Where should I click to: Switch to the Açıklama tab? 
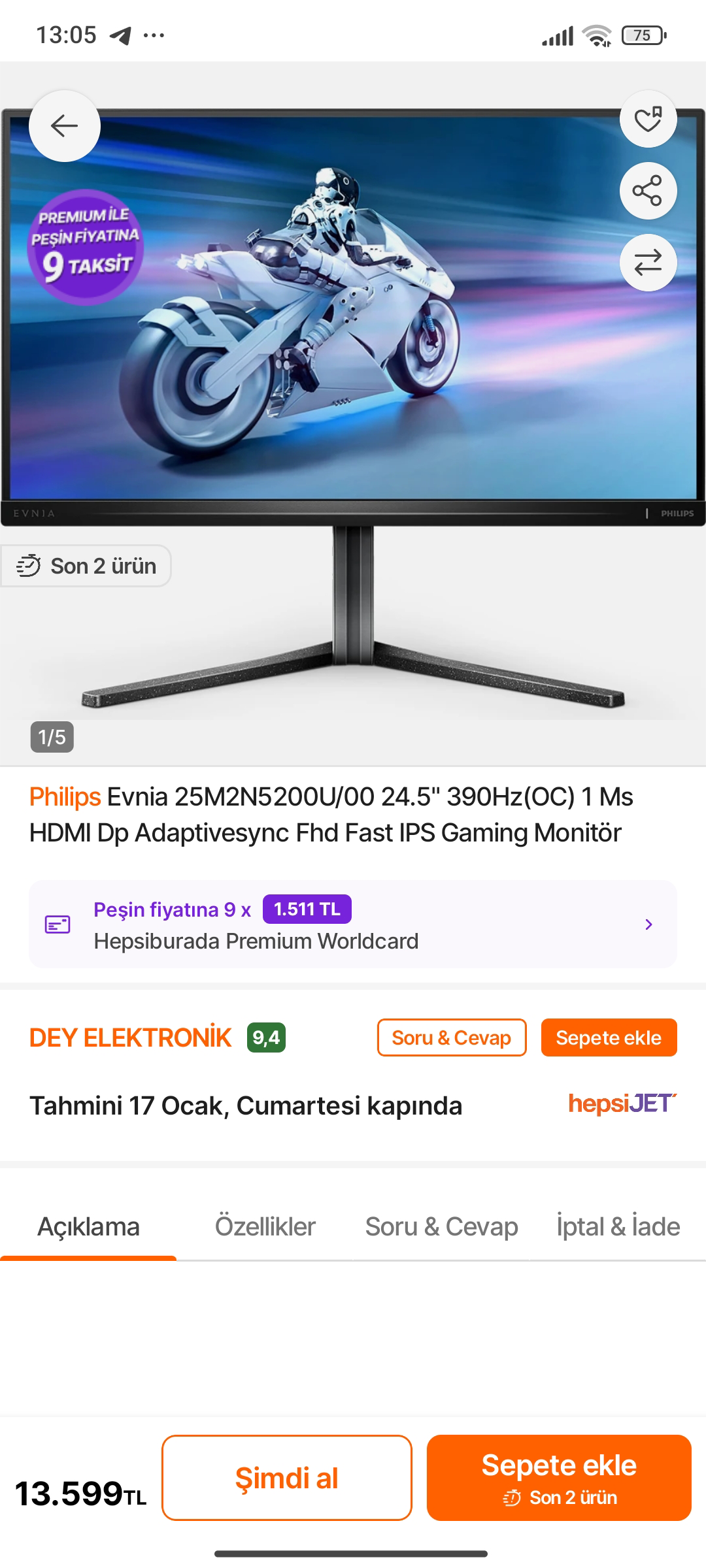88,1227
